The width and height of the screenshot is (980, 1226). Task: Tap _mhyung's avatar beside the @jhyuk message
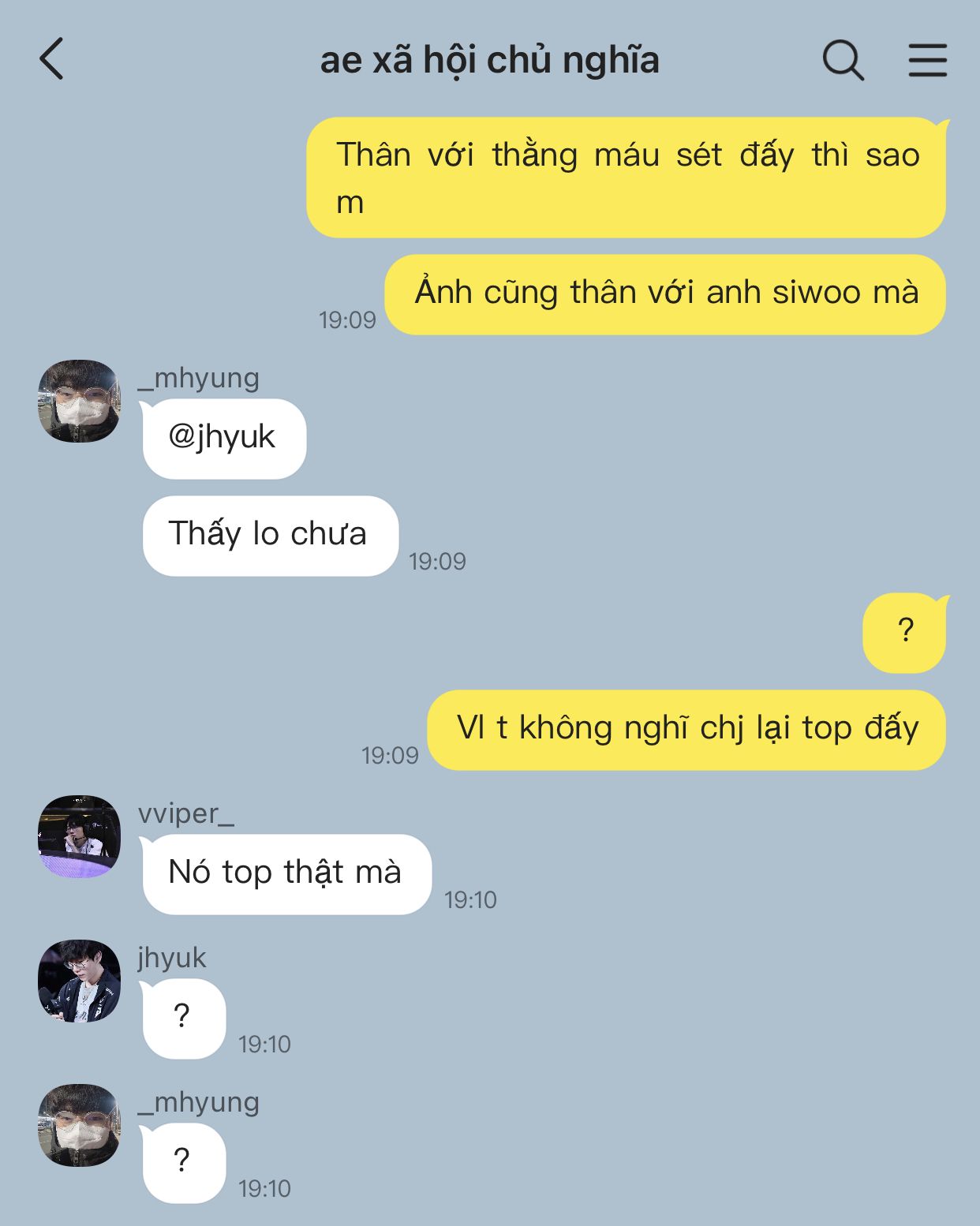79,401
